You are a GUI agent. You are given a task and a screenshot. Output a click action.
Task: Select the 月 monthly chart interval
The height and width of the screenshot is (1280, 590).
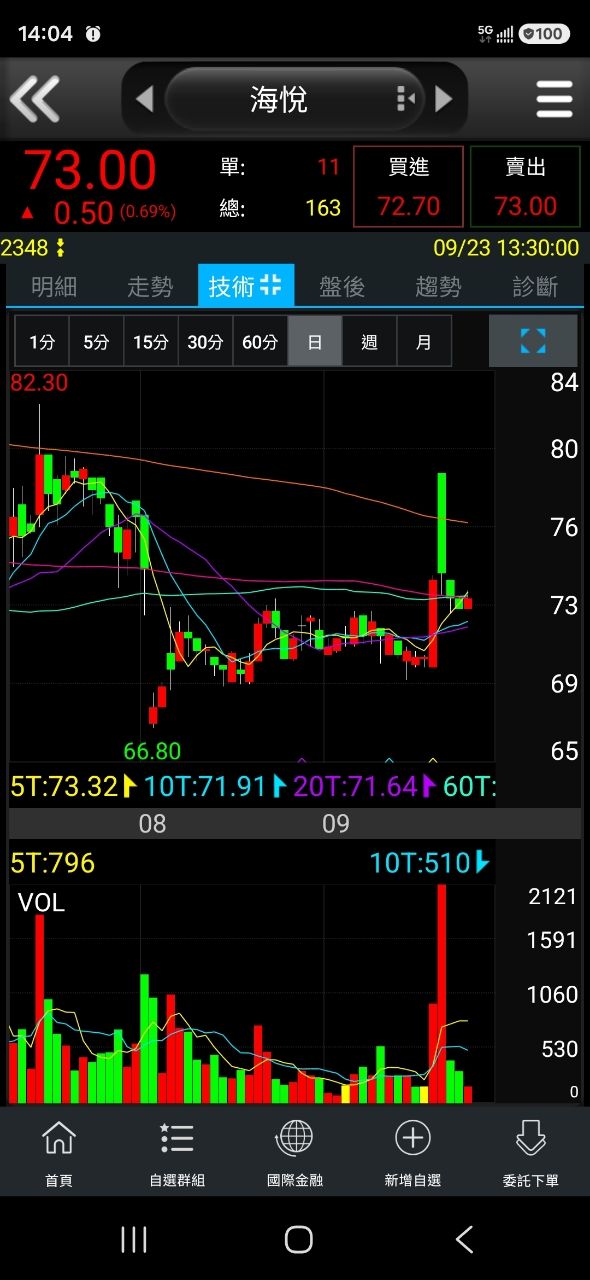(x=424, y=342)
